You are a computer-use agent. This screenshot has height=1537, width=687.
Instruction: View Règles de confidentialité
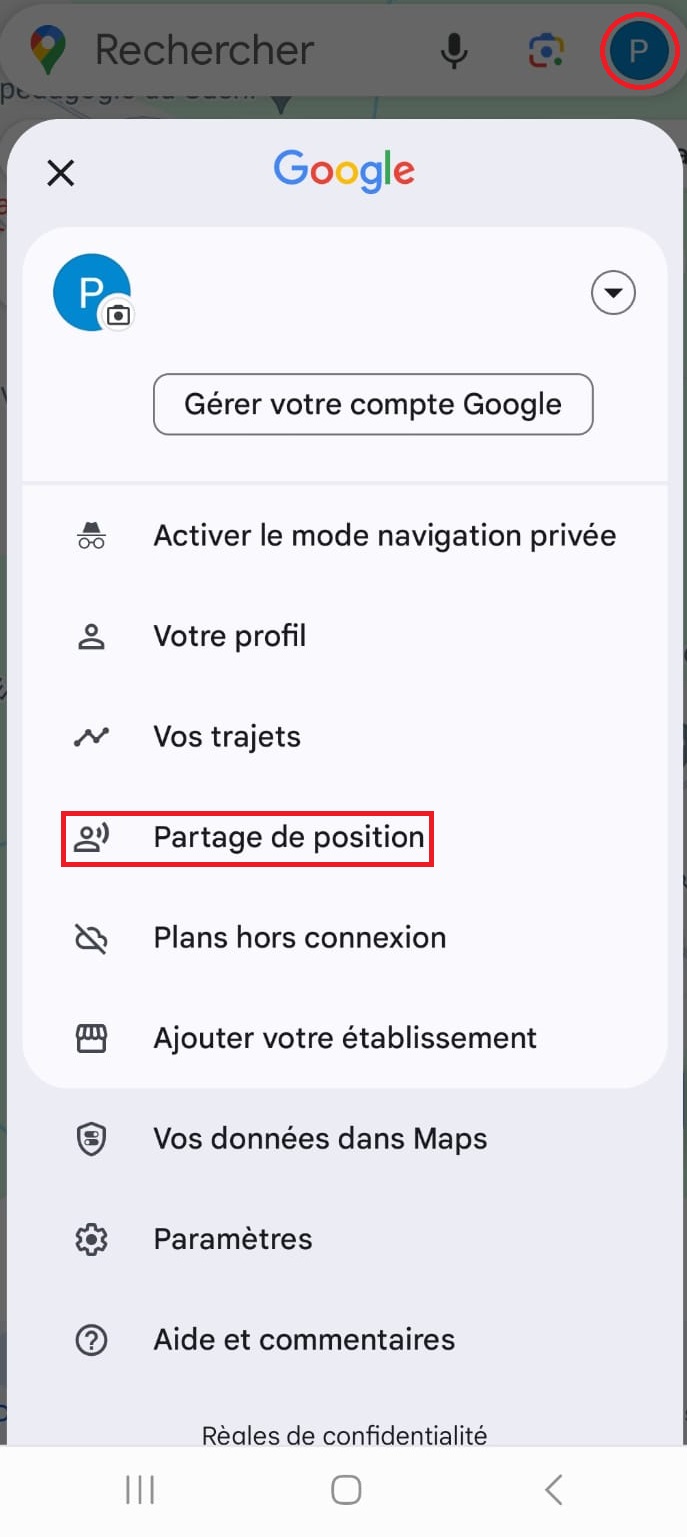click(x=344, y=1436)
